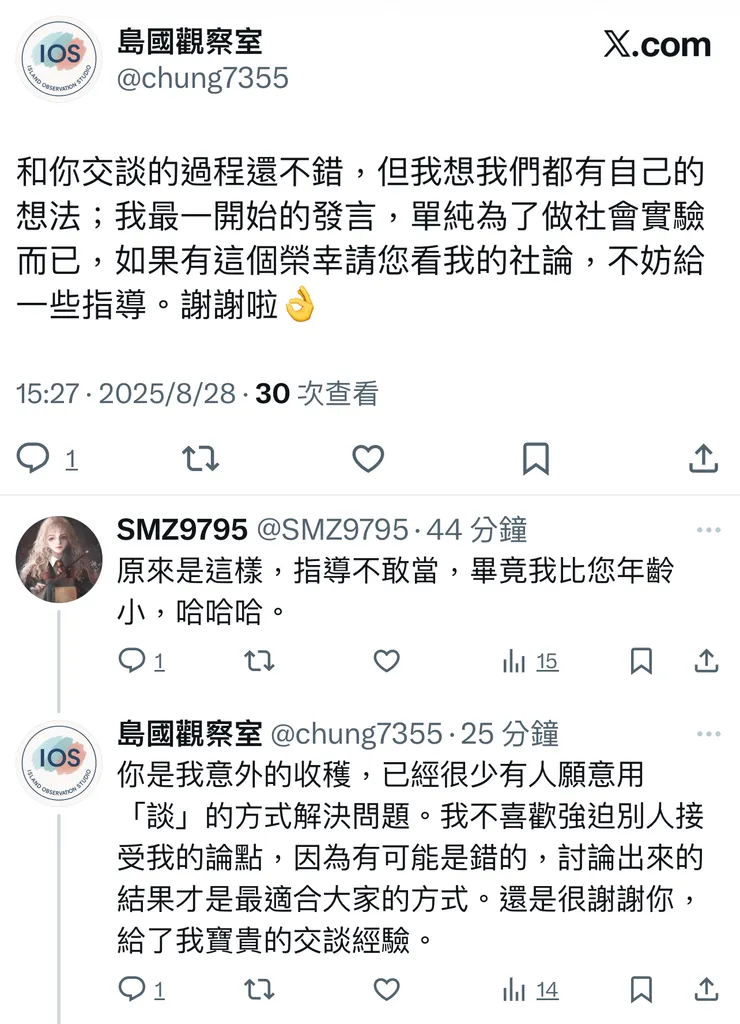Viewport: 740px width, 1024px height.
Task: Share SMZ9795's reply
Action: [x=706, y=660]
